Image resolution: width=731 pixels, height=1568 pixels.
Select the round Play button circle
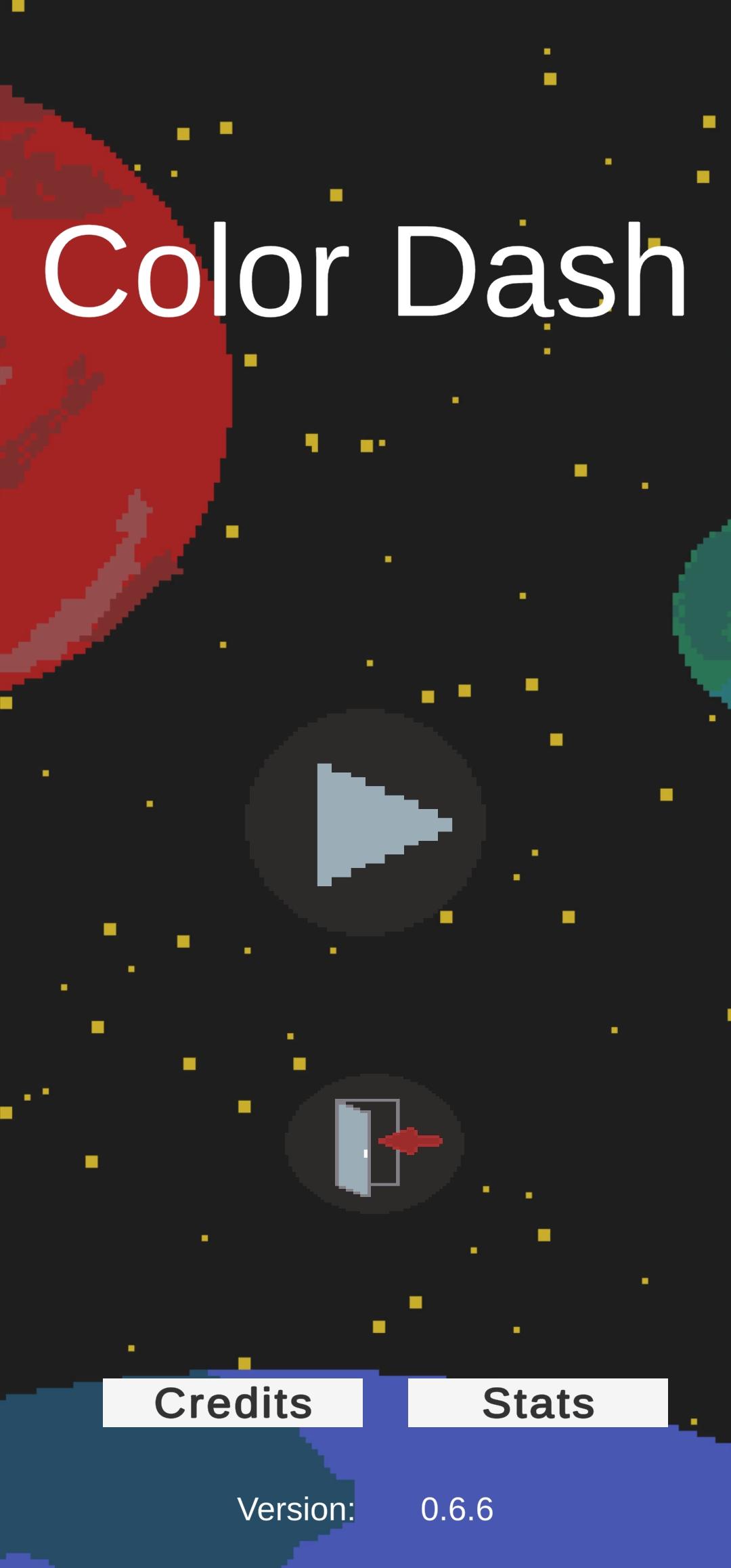tap(365, 829)
